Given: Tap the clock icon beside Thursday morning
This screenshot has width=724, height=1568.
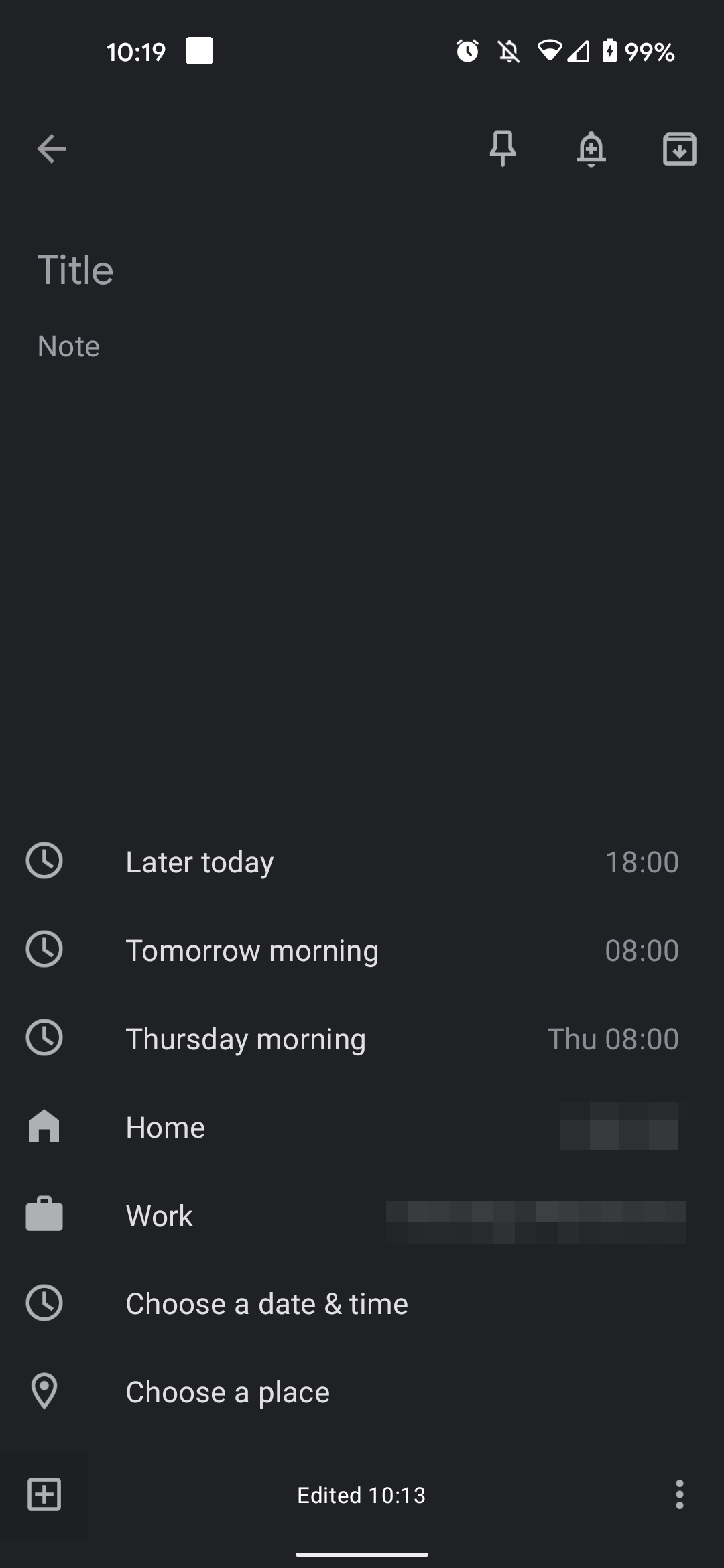Looking at the screenshot, I should pyautogui.click(x=44, y=1038).
